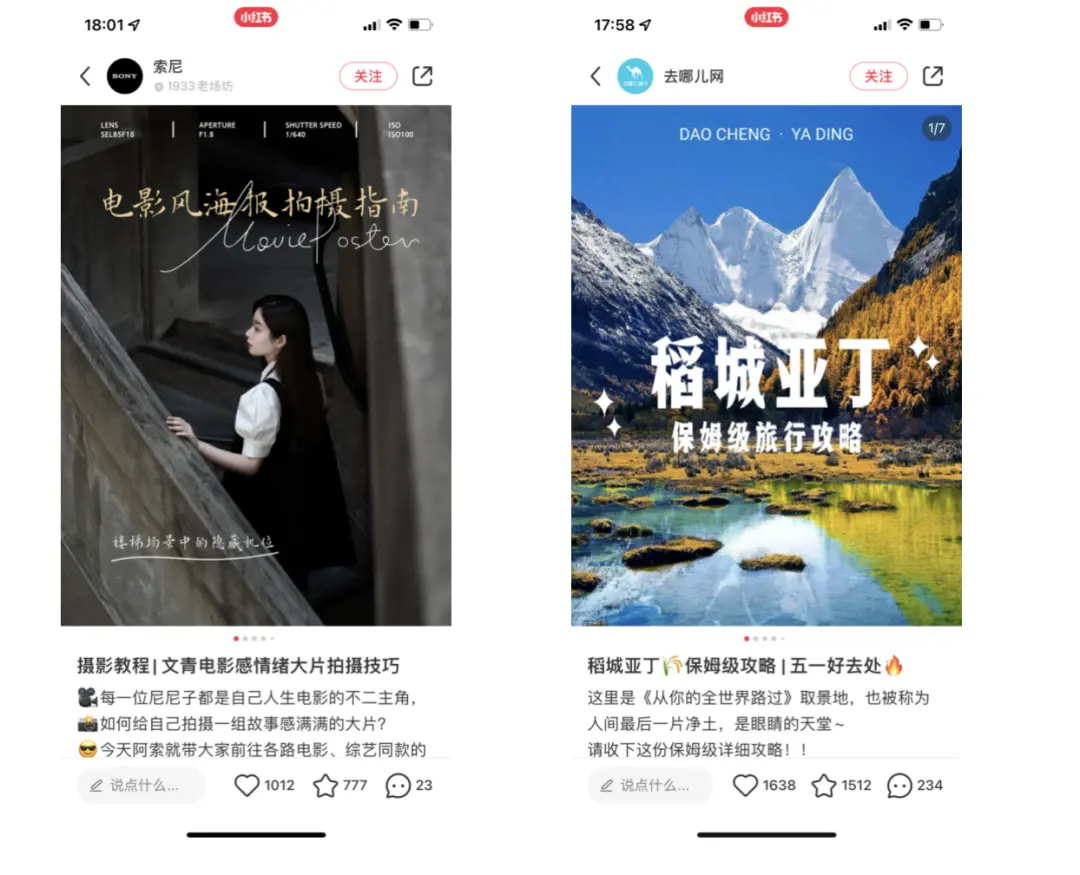Open the 稻城亚丁 cover image
Screen dimensions: 1080x875
click(x=766, y=365)
